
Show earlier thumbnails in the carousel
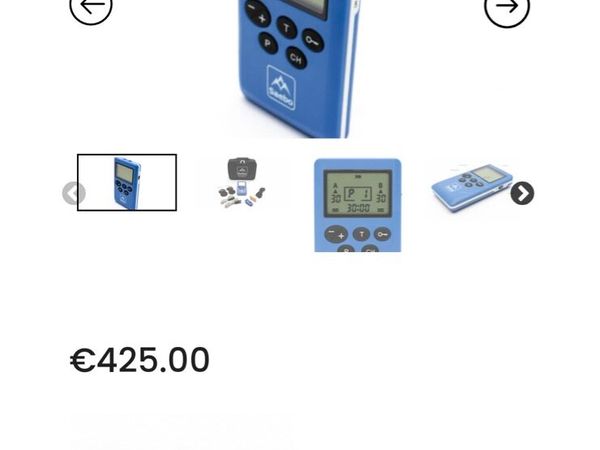click(73, 193)
